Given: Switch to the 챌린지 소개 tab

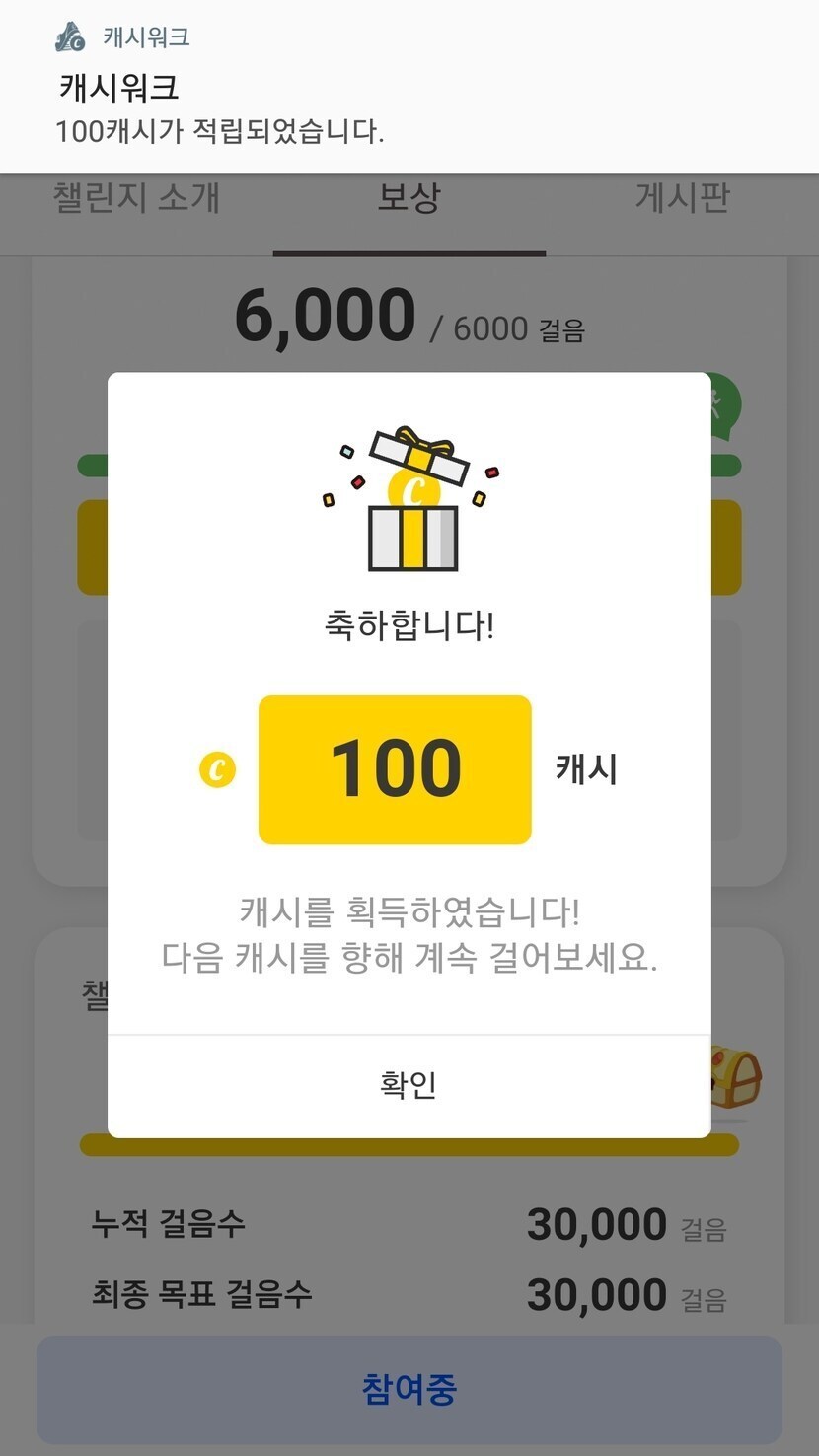Looking at the screenshot, I should 136,200.
